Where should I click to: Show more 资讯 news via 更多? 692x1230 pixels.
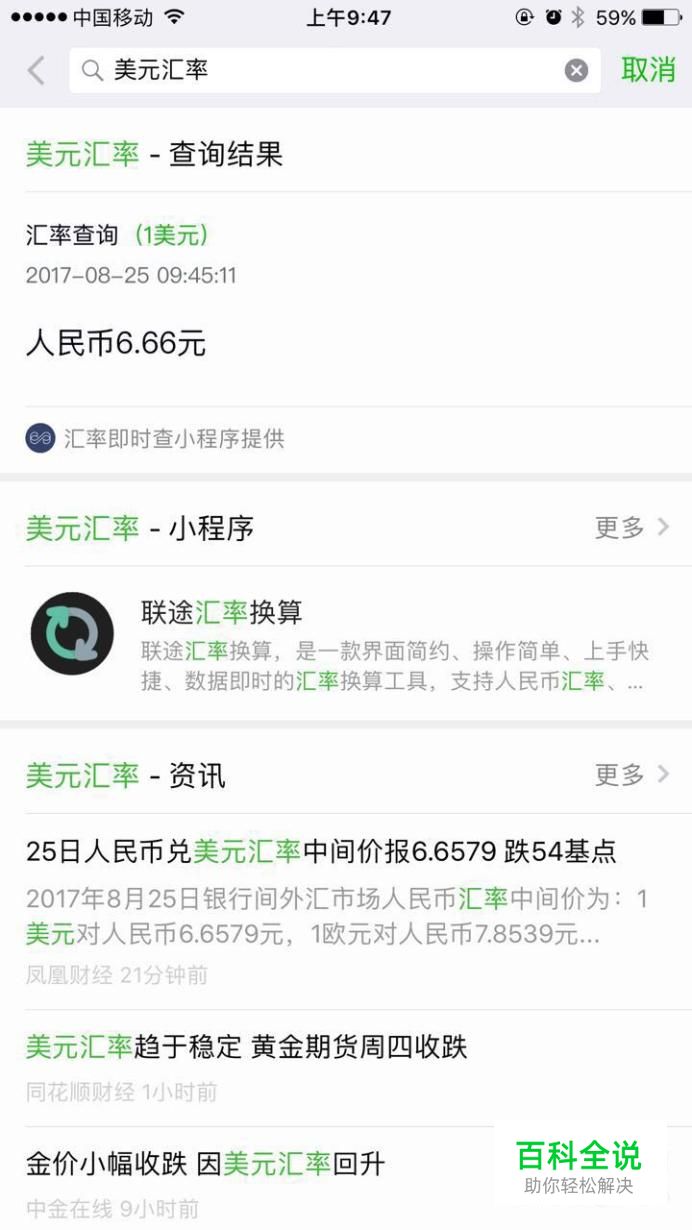[x=632, y=774]
